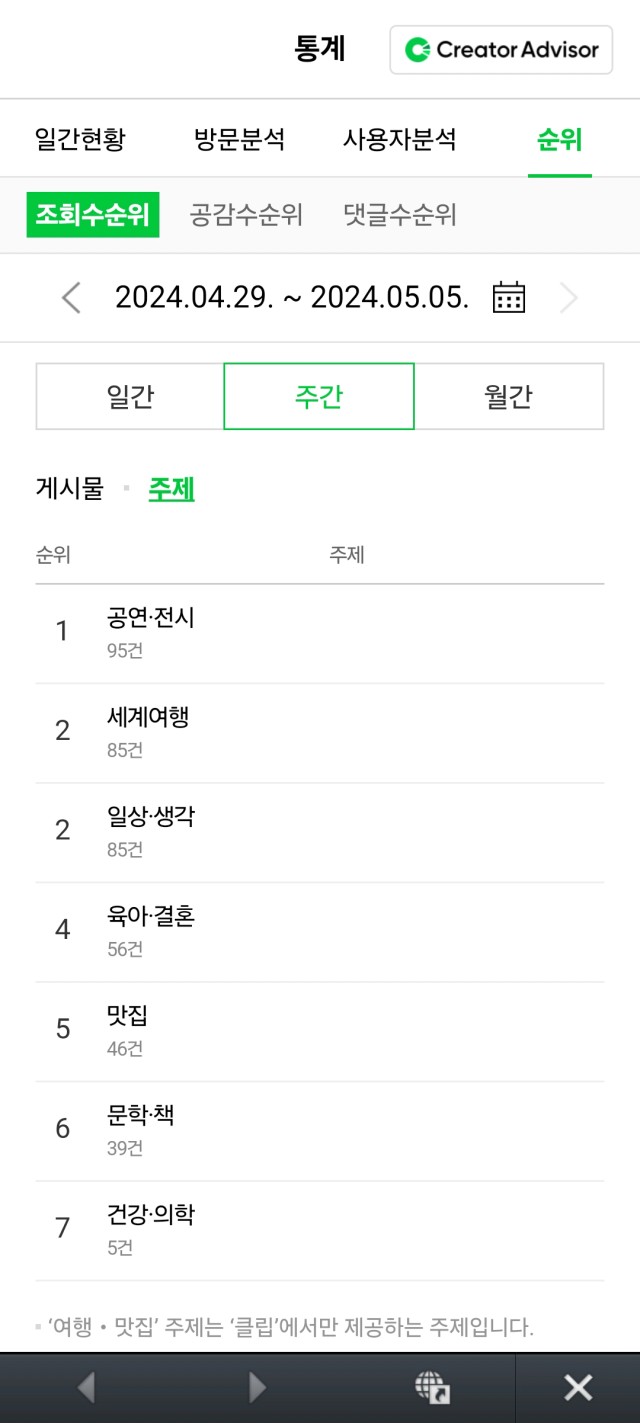The height and width of the screenshot is (1423, 640).
Task: Switch to 일간 period view
Action: pos(130,397)
